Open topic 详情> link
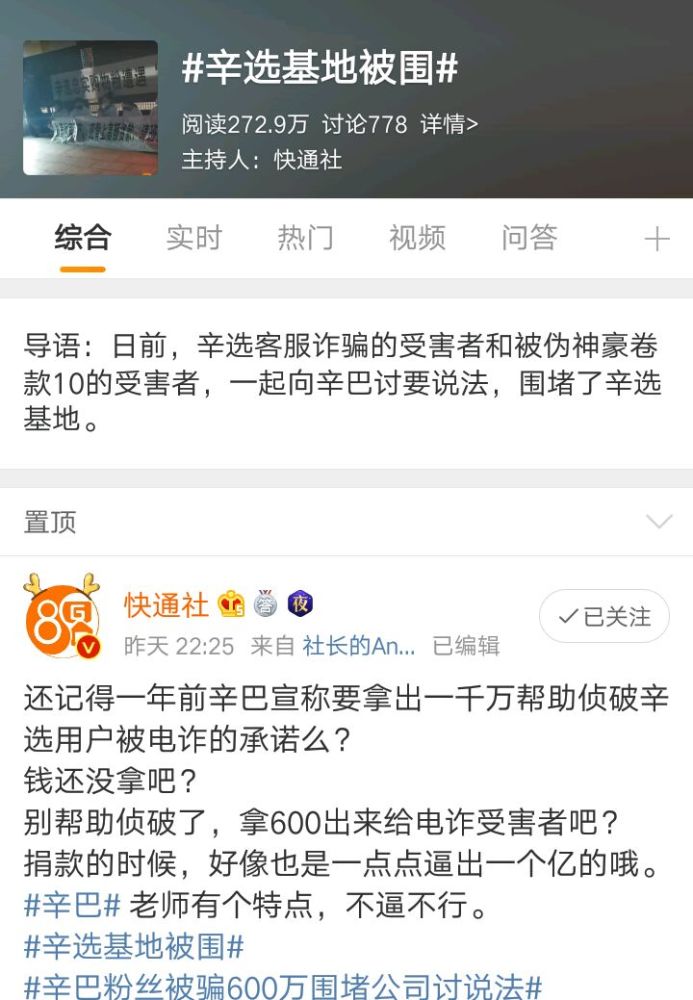 point(449,125)
